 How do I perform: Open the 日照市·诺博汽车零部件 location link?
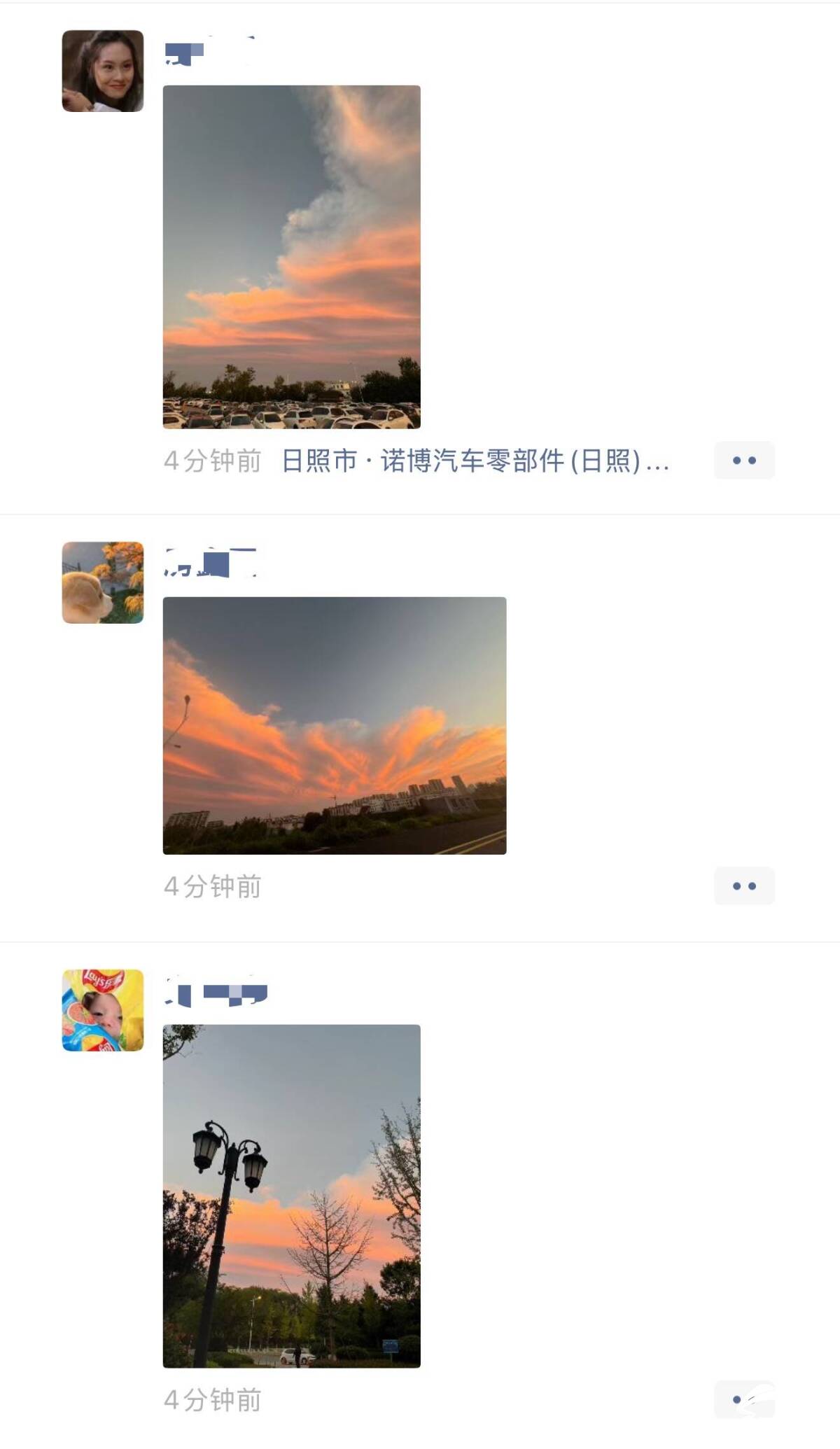[x=475, y=461]
